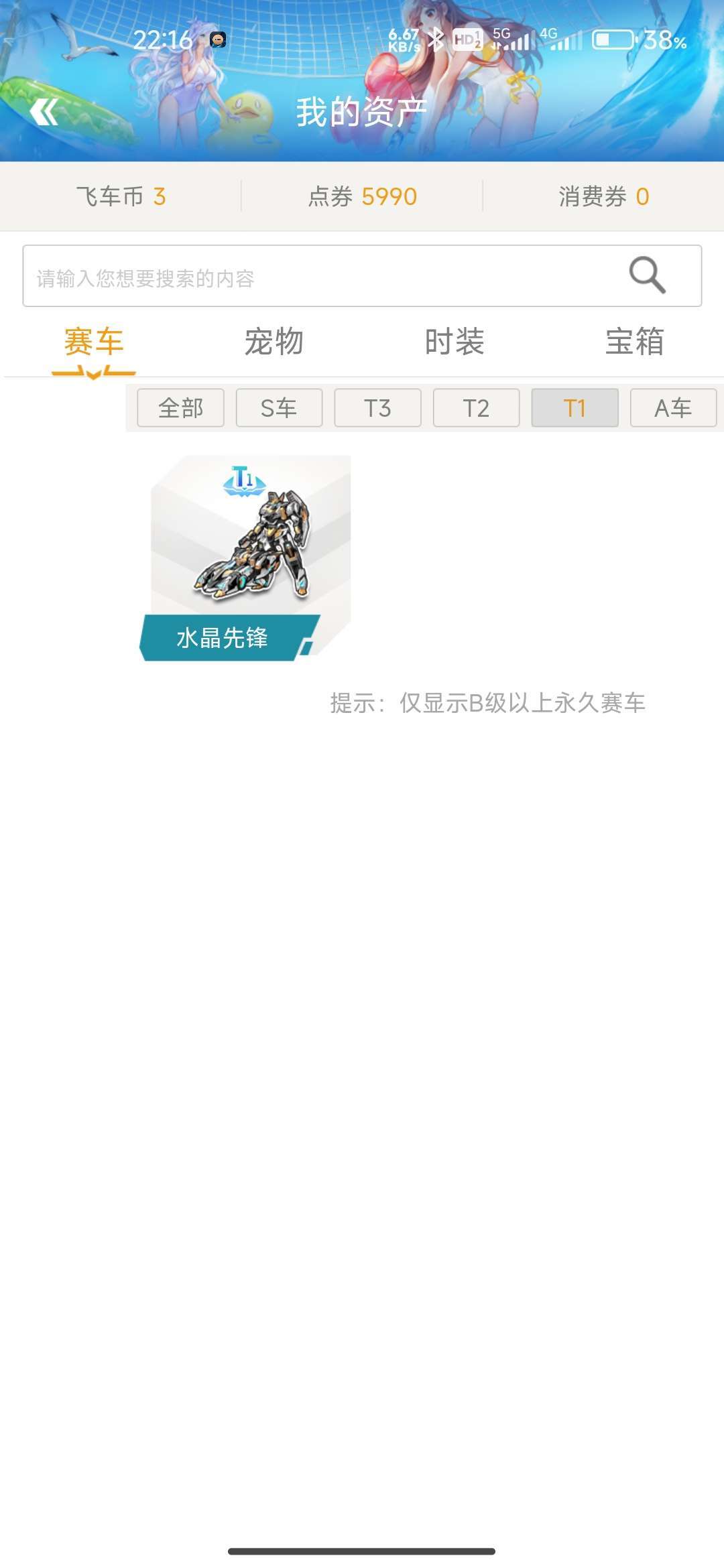The image size is (724, 1568).
Task: Filter cars by S车
Action: [x=279, y=407]
